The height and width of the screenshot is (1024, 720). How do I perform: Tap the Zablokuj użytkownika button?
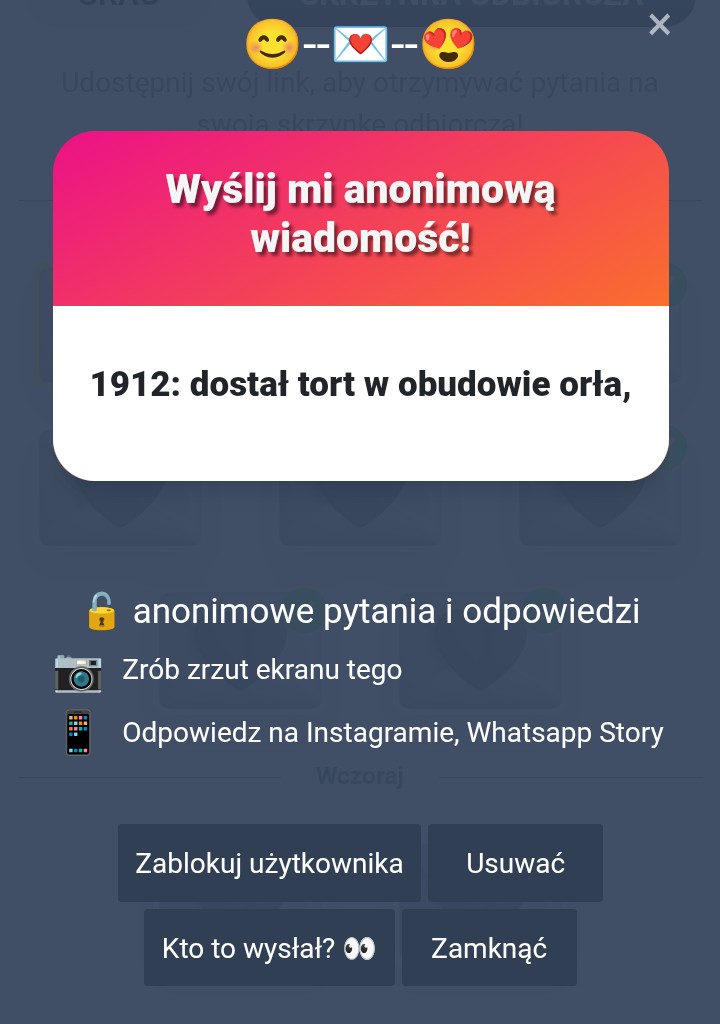[x=269, y=863]
